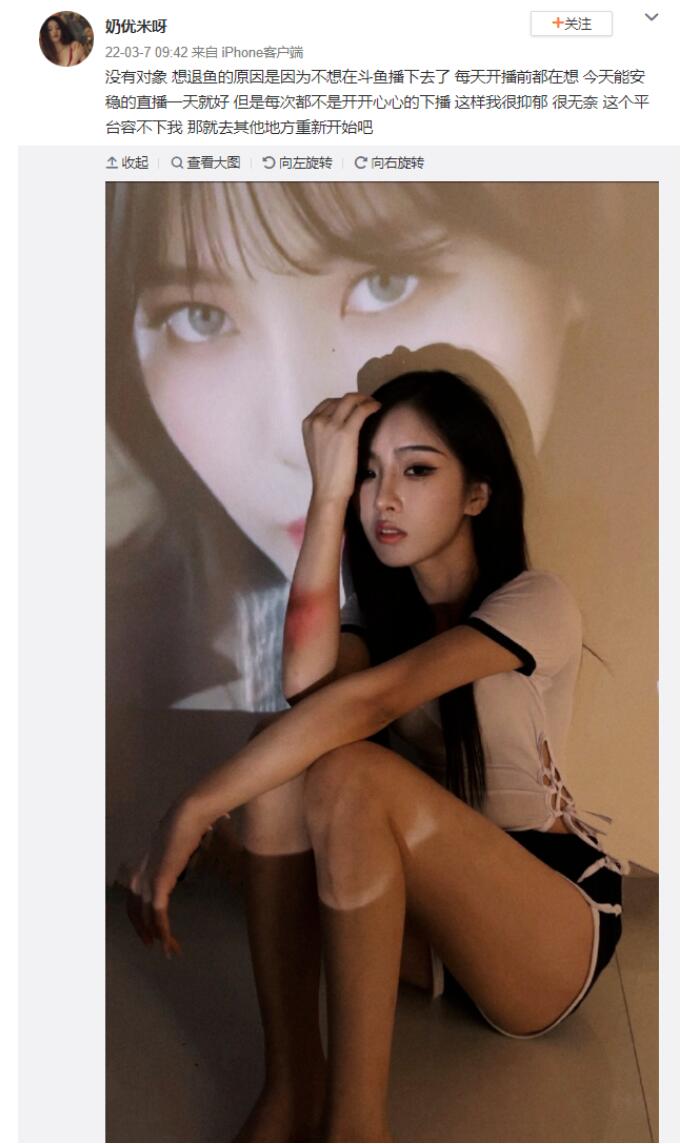View the large image via 查看大图
The image size is (688, 1144).
[206, 162]
